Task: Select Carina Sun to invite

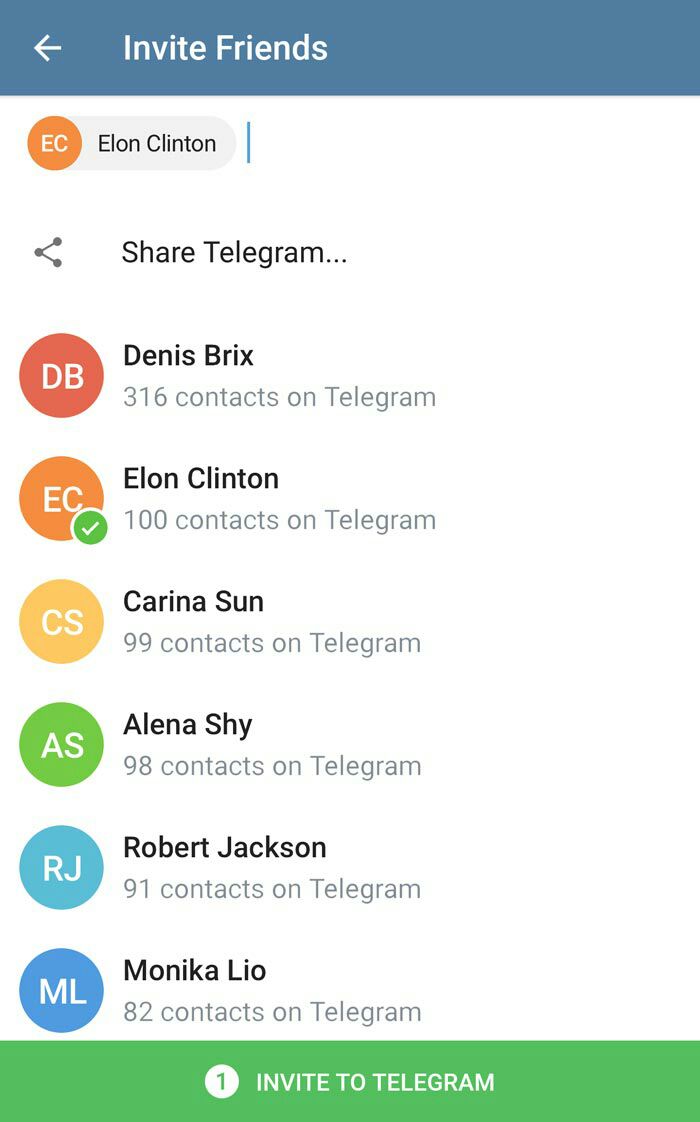Action: coord(350,622)
